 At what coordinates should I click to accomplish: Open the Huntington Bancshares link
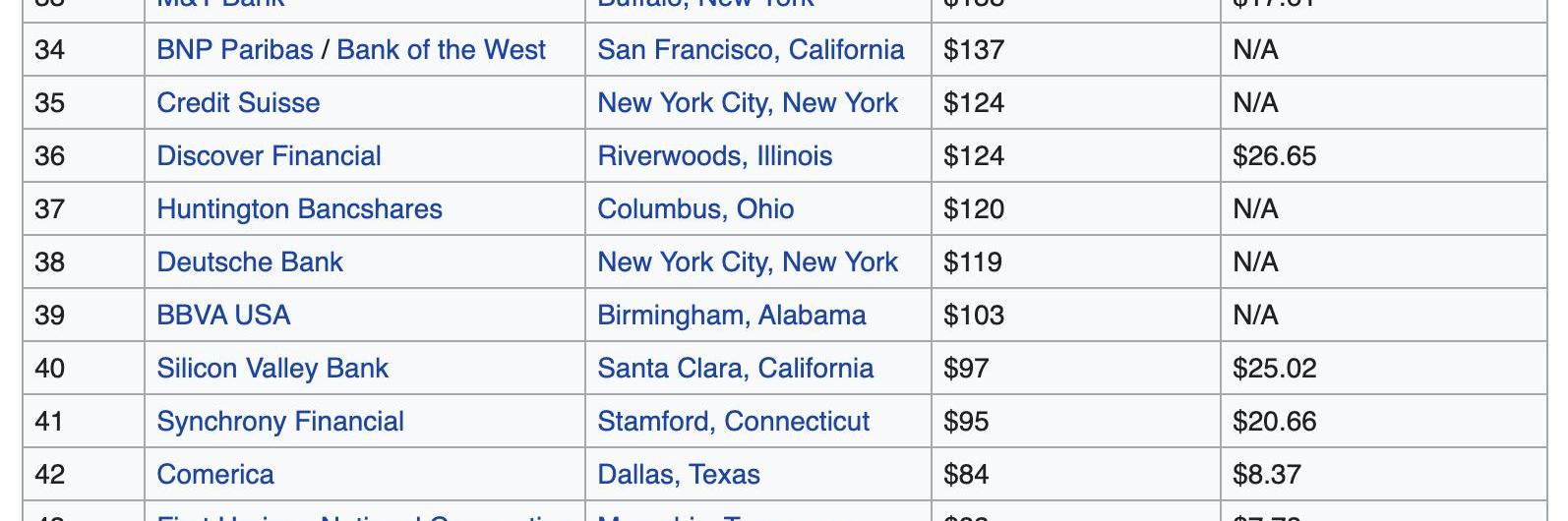click(299, 209)
